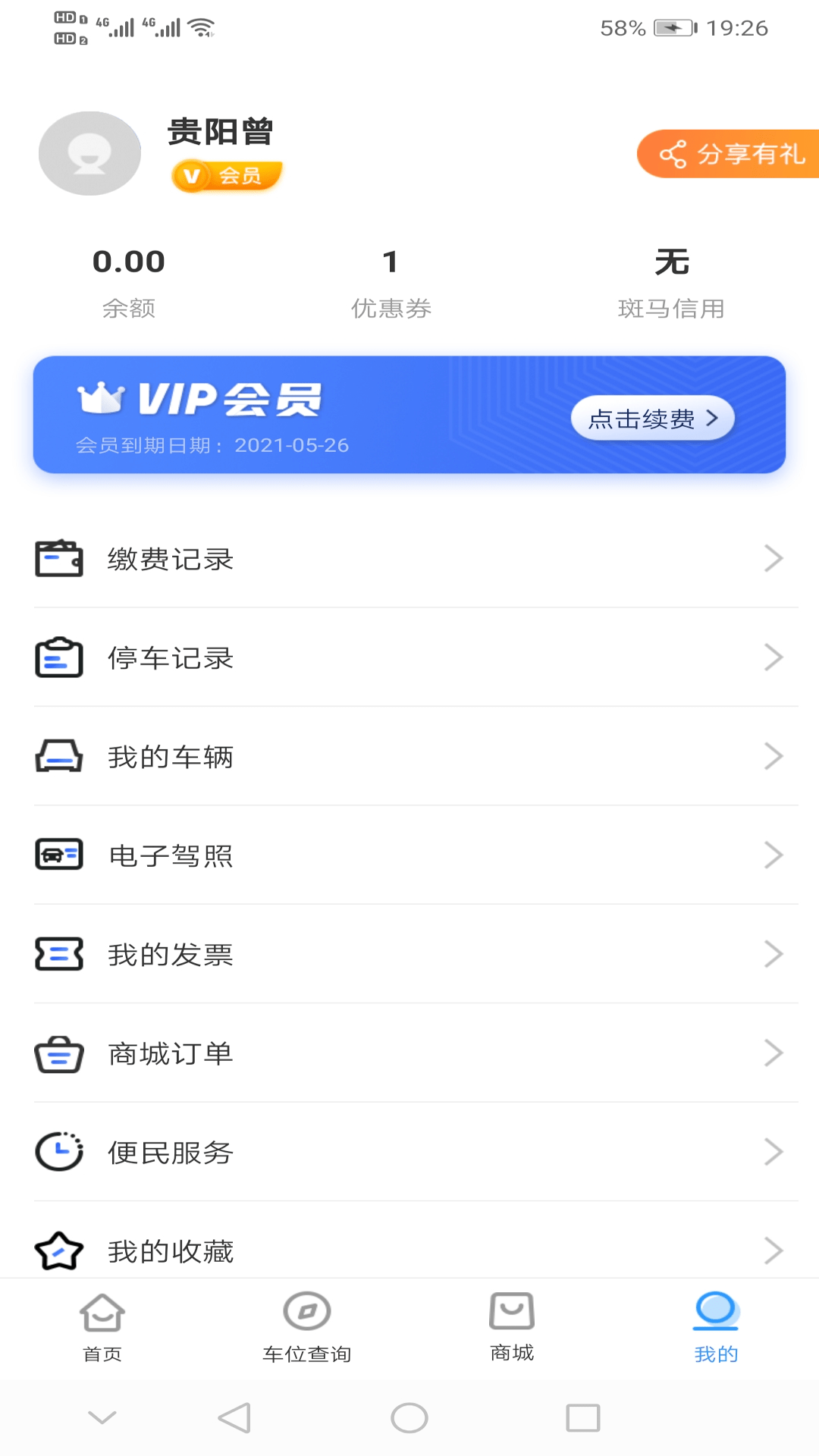819x1456 pixels.
Task: Switch to the 首页 tab
Action: (x=102, y=1327)
